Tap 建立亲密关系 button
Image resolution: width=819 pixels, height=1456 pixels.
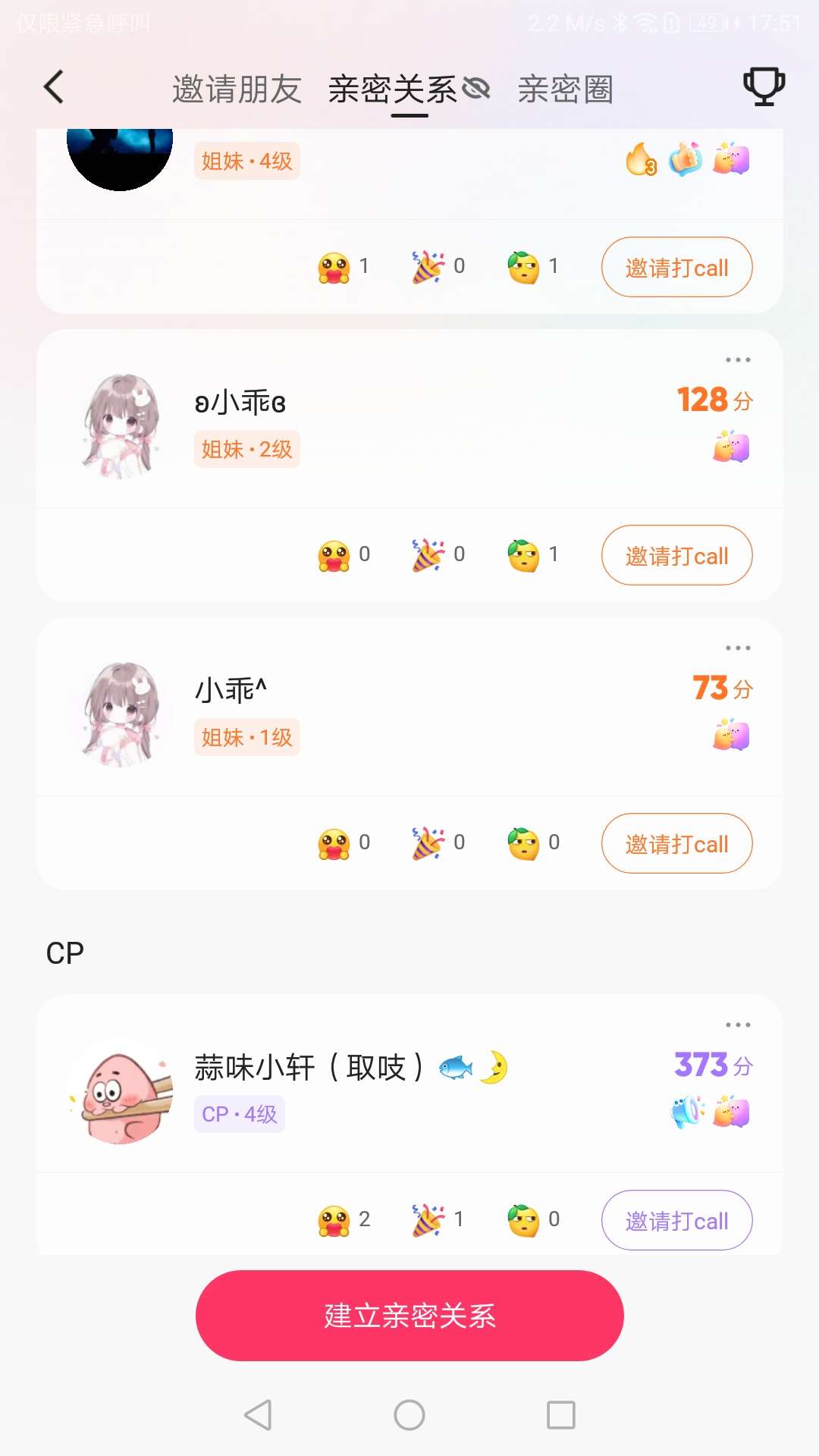point(409,1316)
